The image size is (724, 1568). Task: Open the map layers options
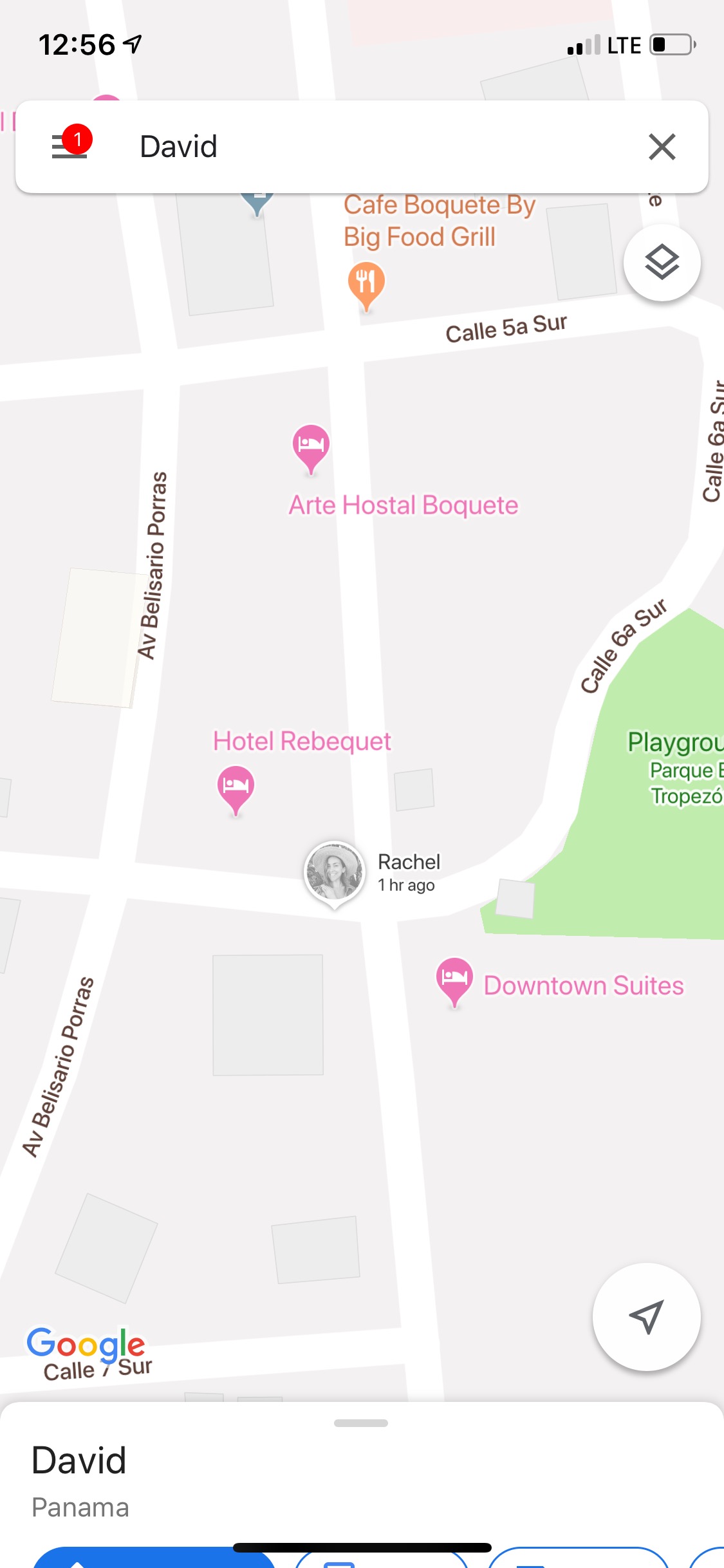pyautogui.click(x=662, y=263)
